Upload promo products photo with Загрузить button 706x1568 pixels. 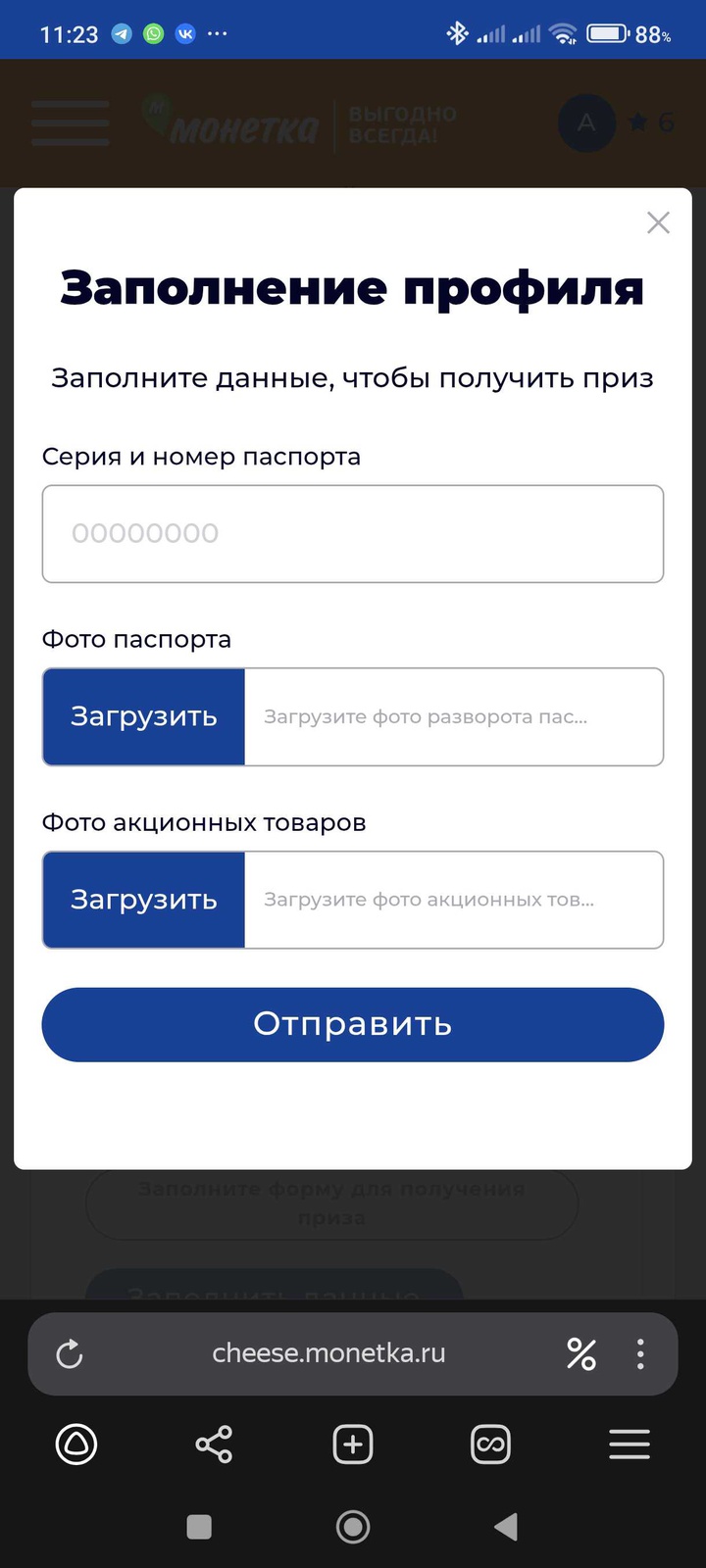click(144, 900)
